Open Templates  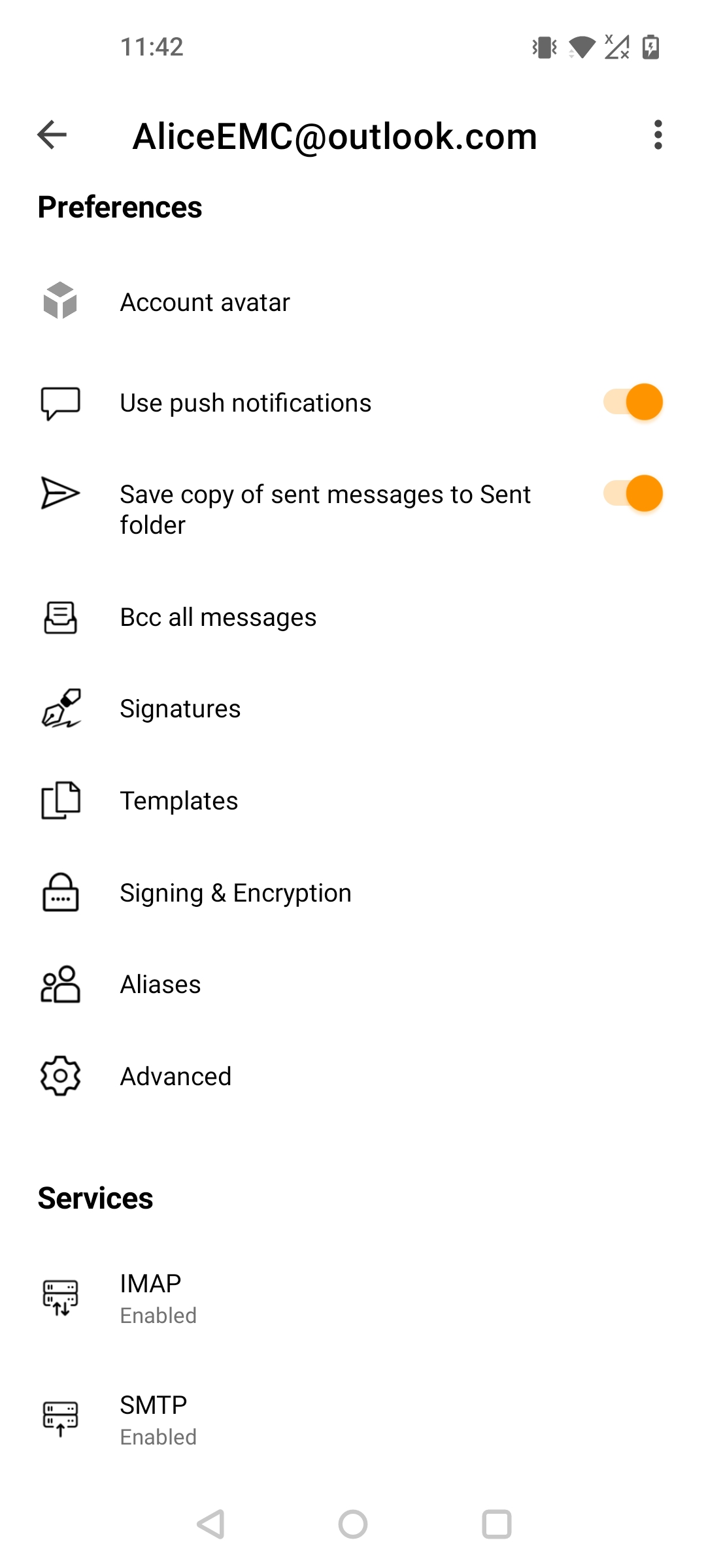click(353, 801)
